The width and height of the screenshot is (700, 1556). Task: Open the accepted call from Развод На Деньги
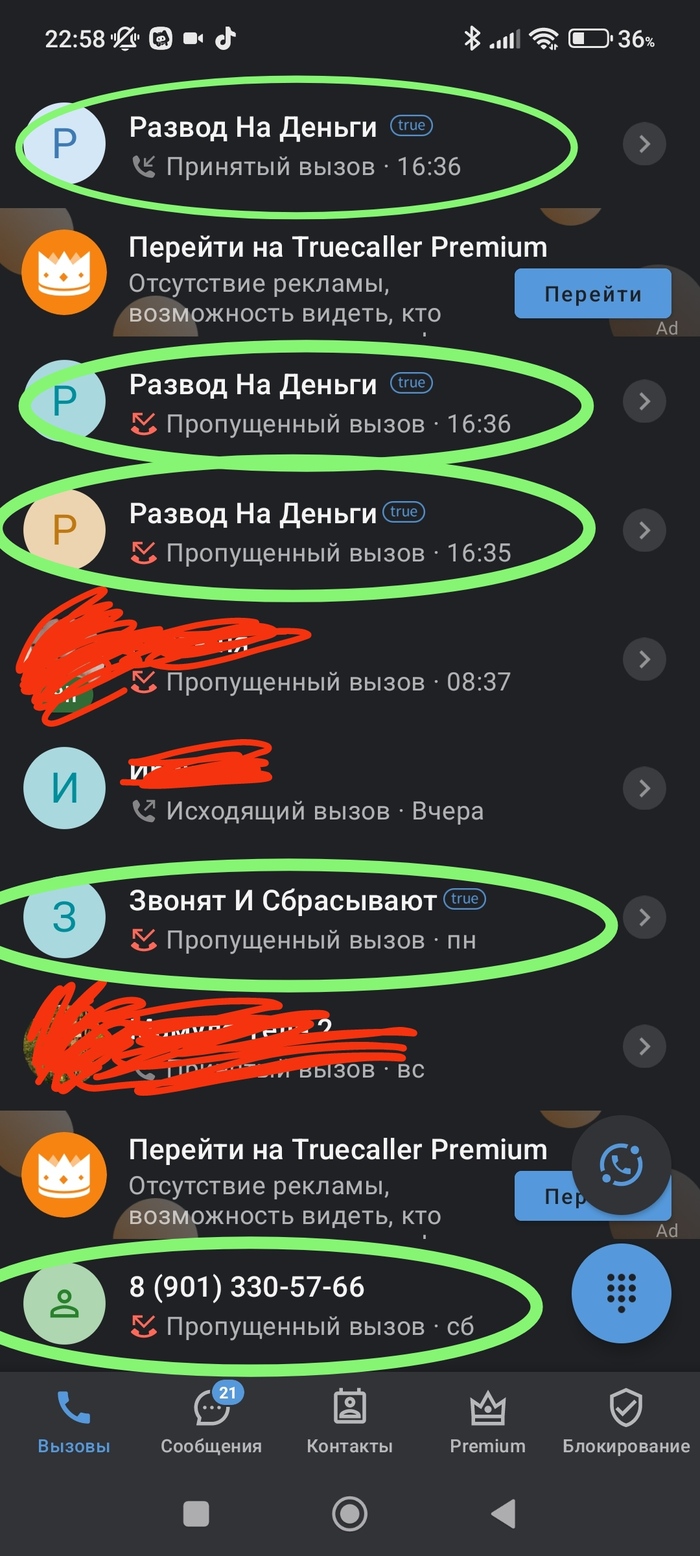point(300,146)
